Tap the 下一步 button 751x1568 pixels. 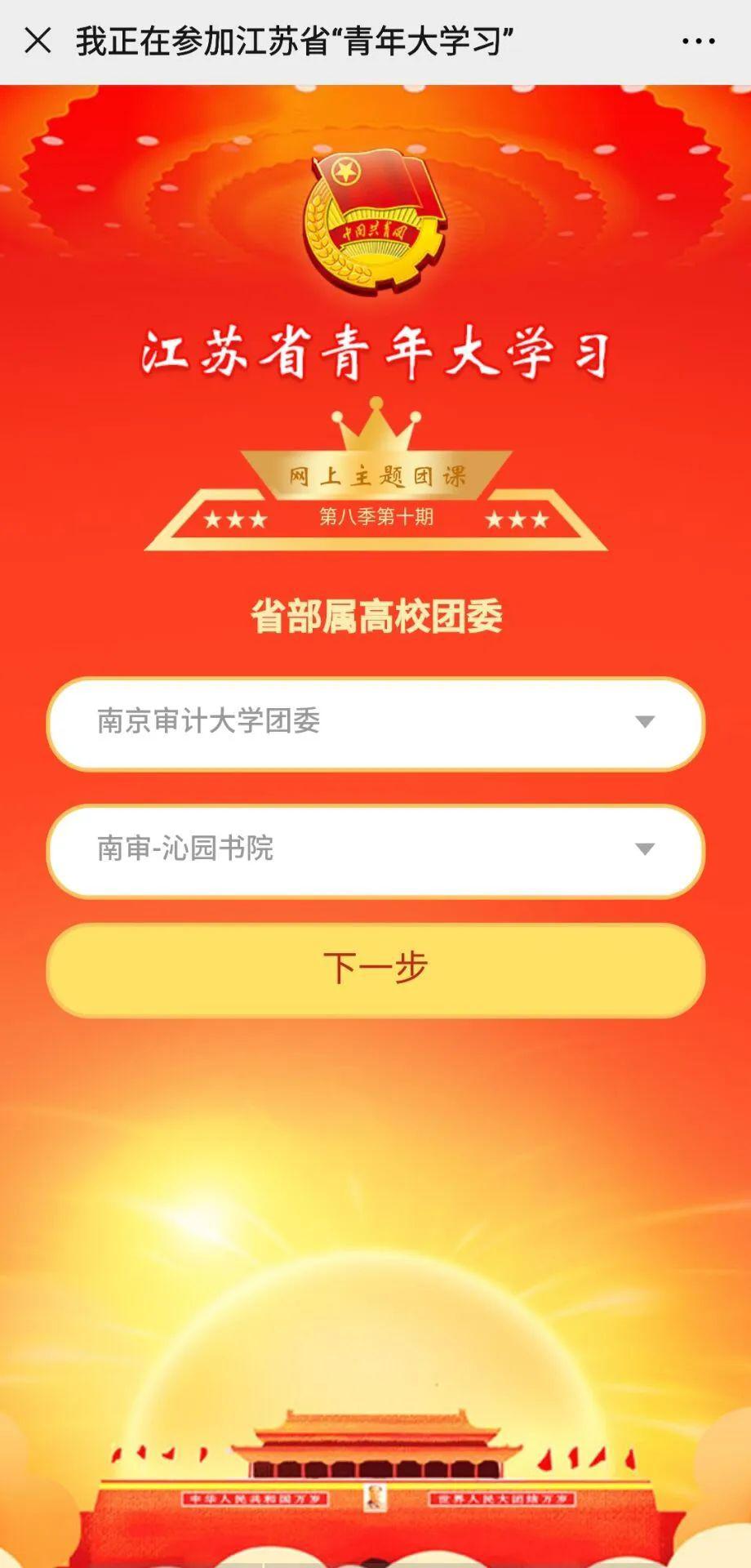[375, 969]
